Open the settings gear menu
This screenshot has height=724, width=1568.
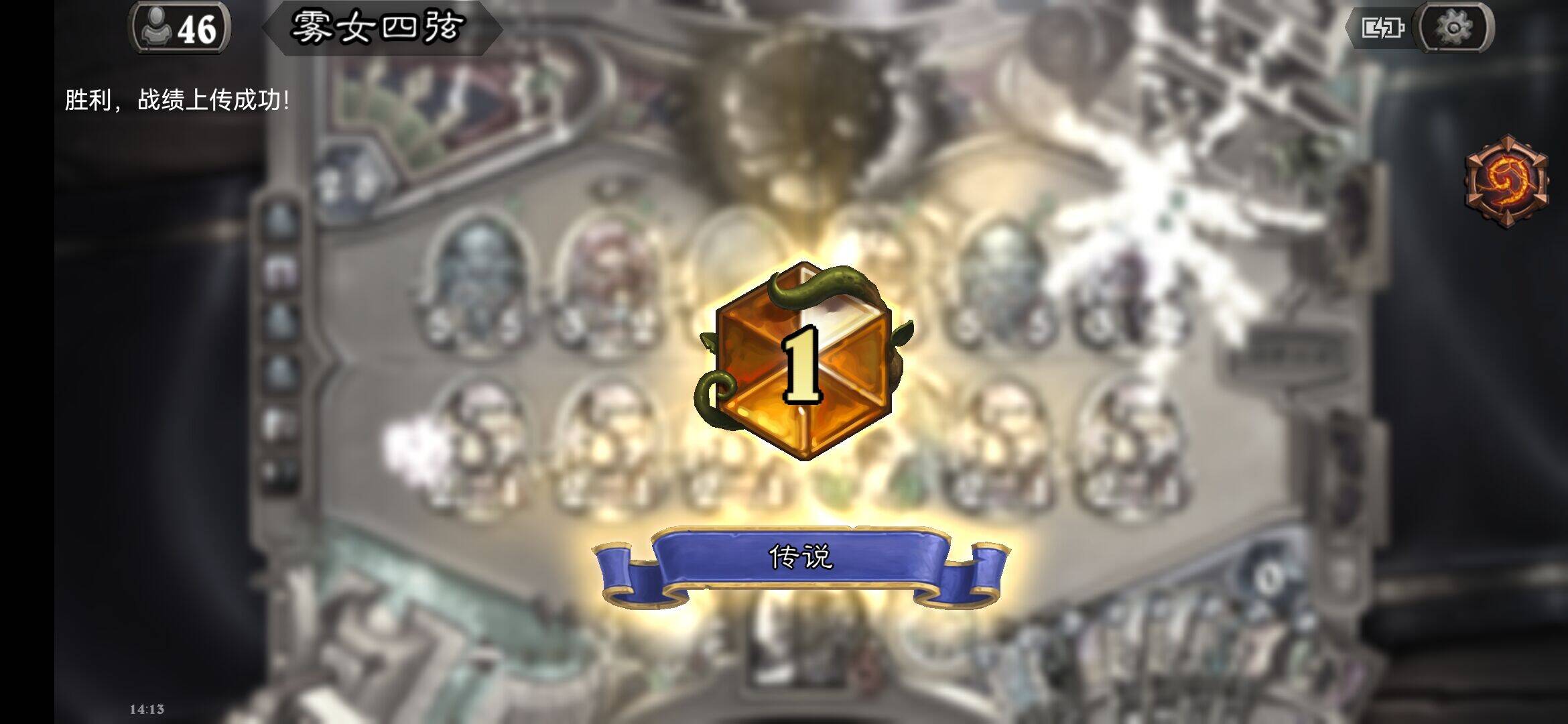1454,28
